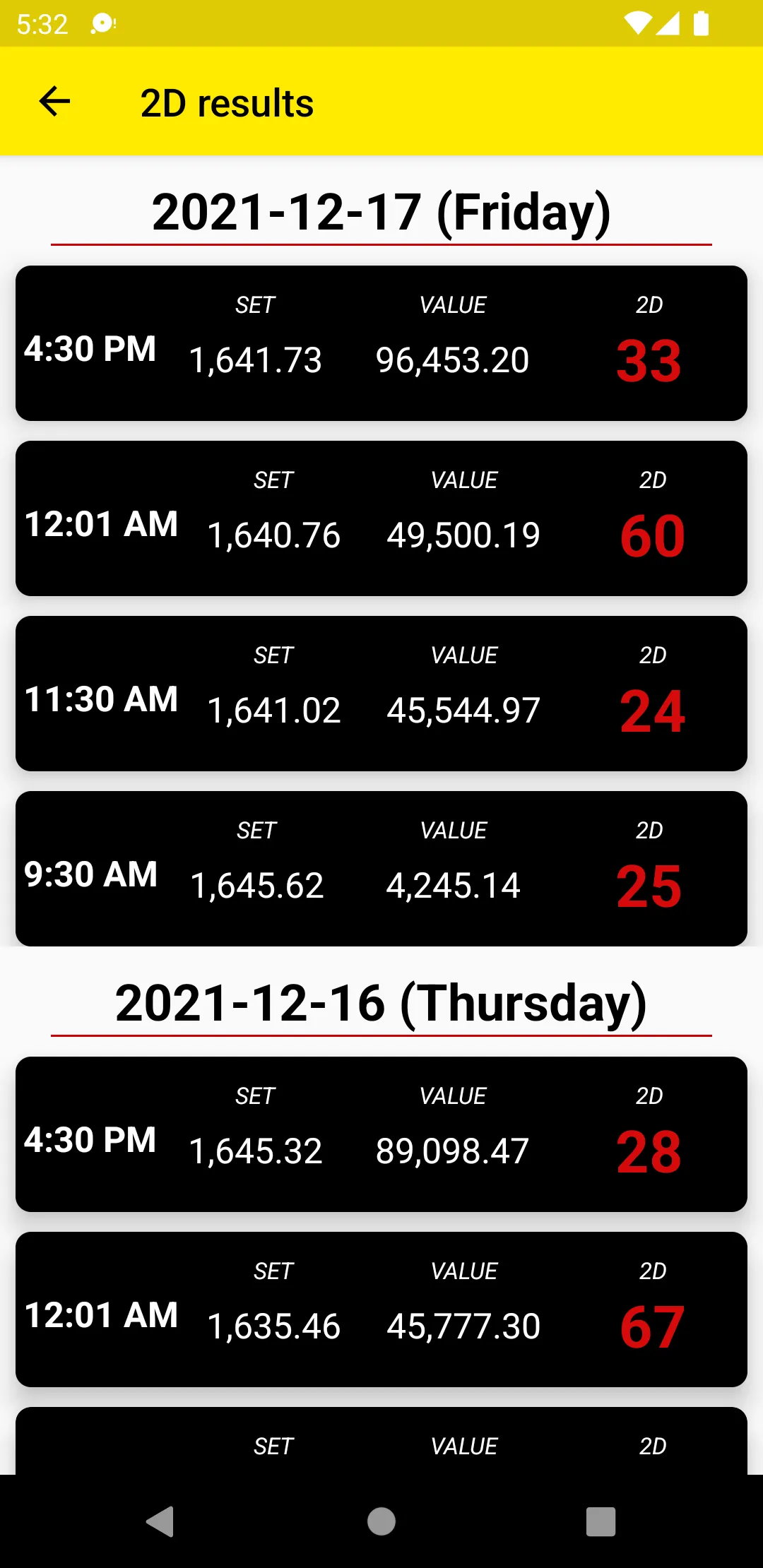Select the 2021-12-17 (Friday) date header
Viewport: 763px width, 1568px height.
pyautogui.click(x=381, y=211)
